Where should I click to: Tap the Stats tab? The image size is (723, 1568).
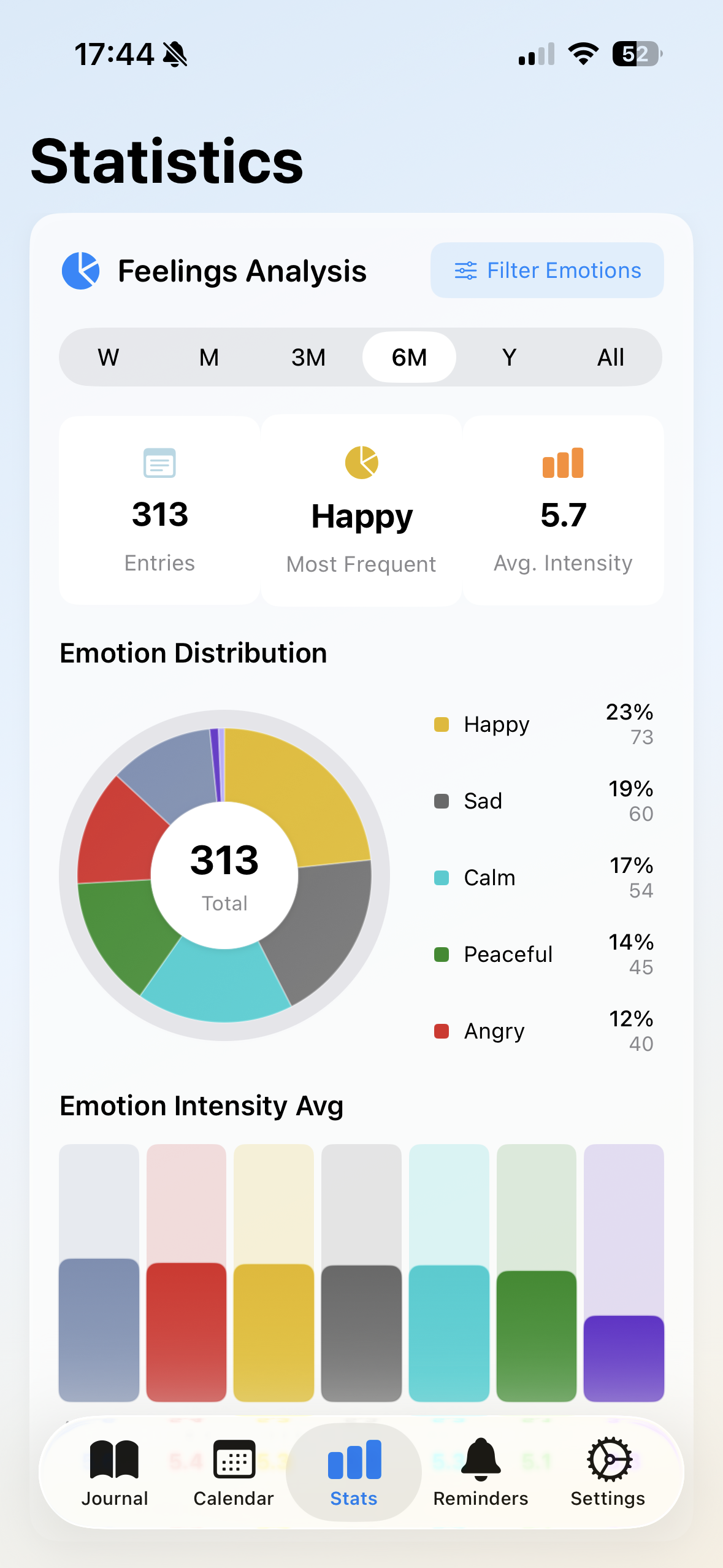(354, 1472)
